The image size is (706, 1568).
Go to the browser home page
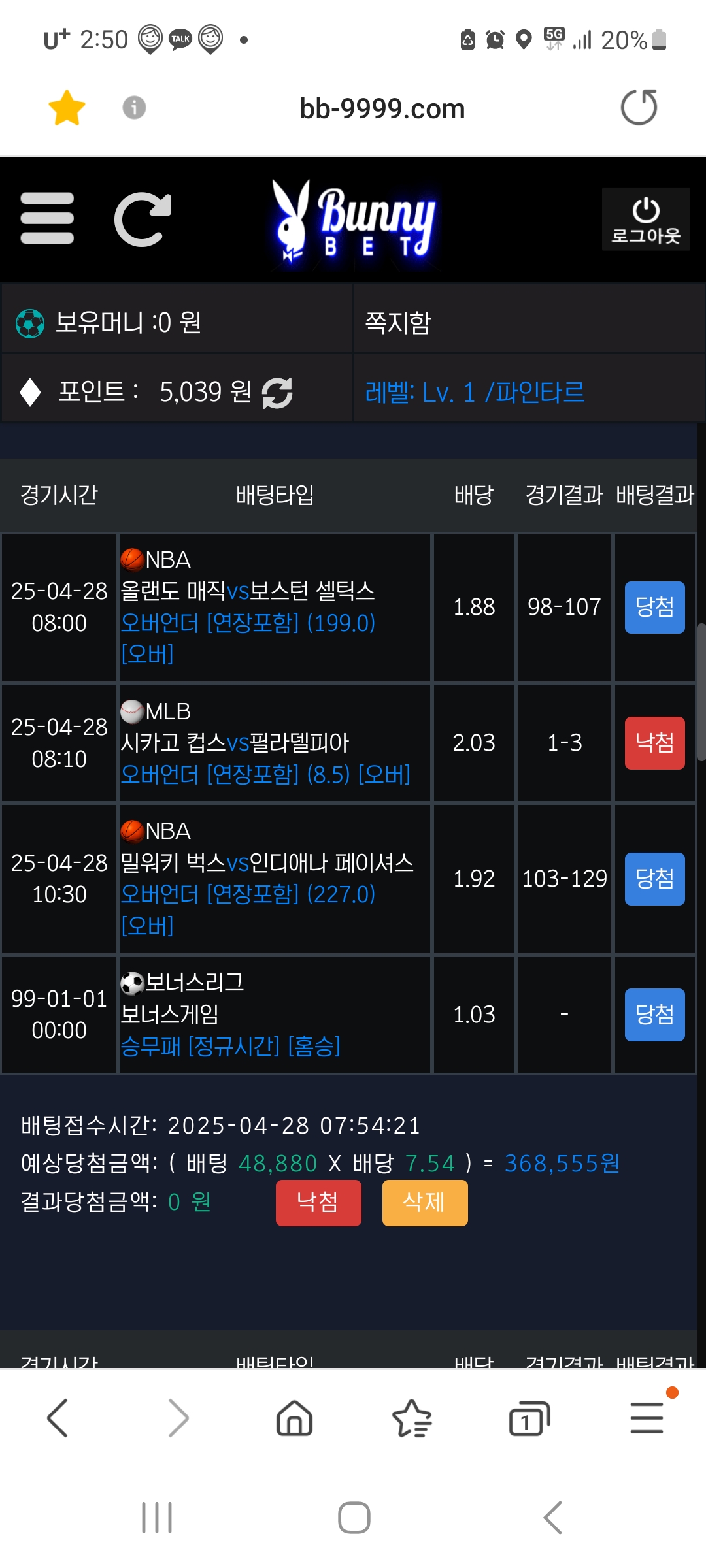click(295, 1418)
